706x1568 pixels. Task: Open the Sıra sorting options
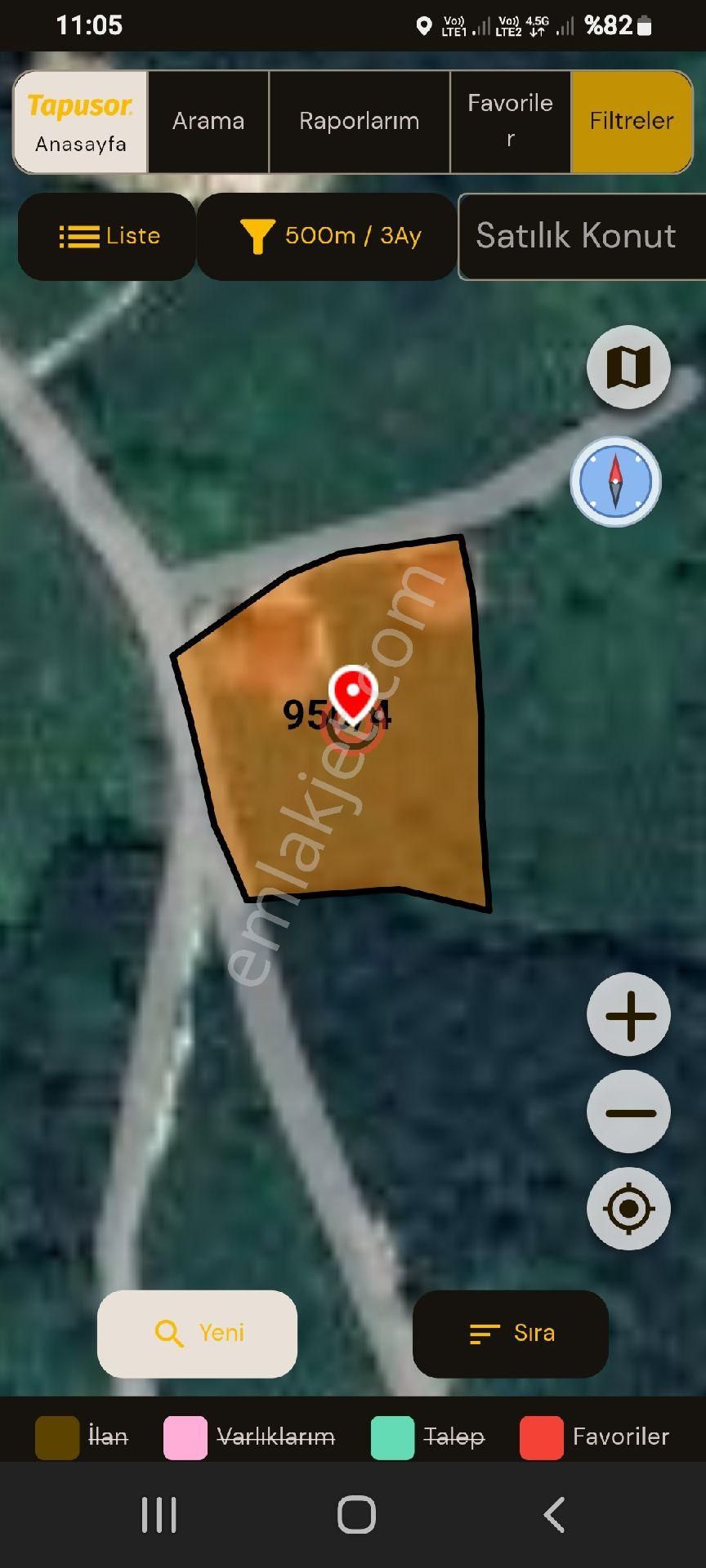511,1334
